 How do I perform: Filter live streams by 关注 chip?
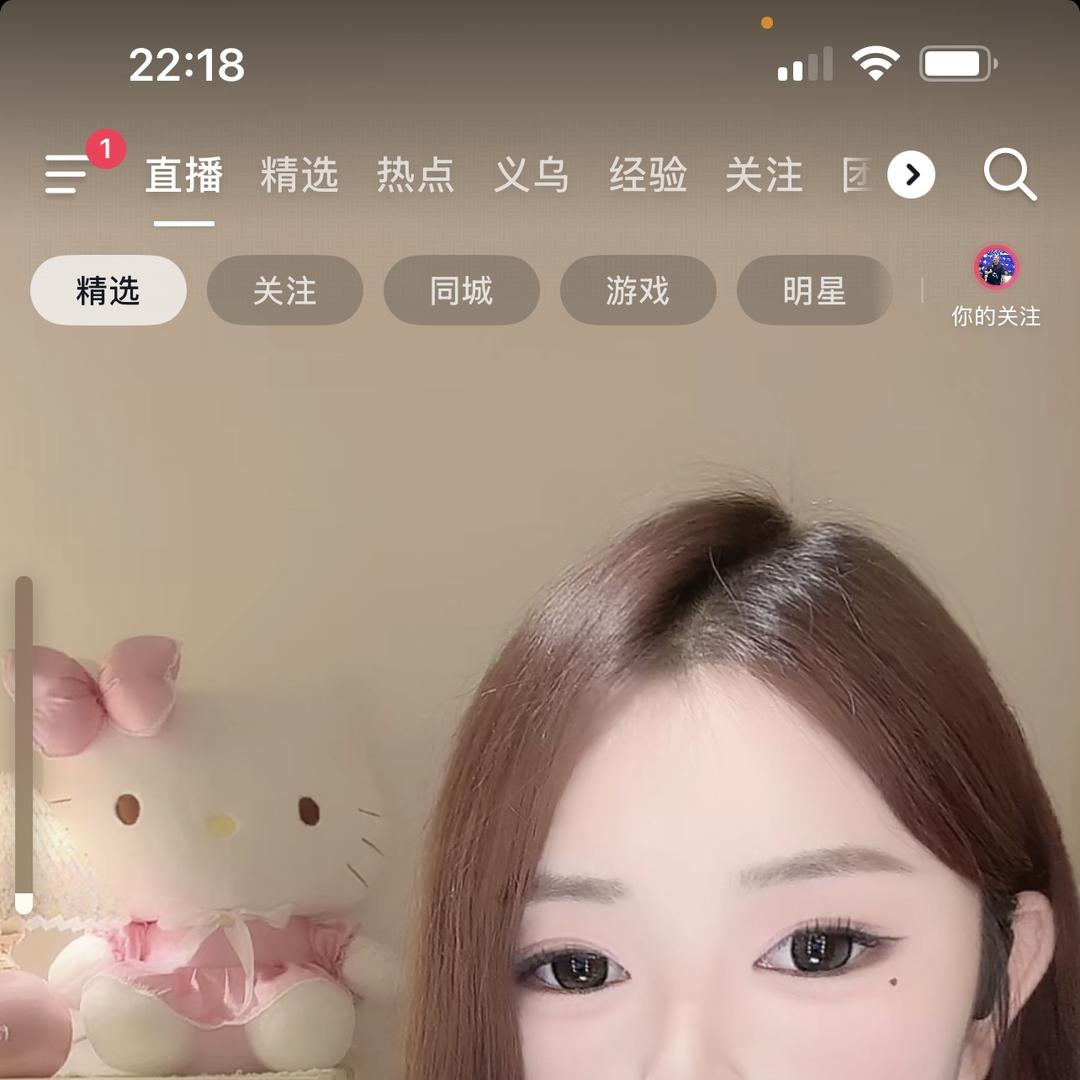point(284,291)
